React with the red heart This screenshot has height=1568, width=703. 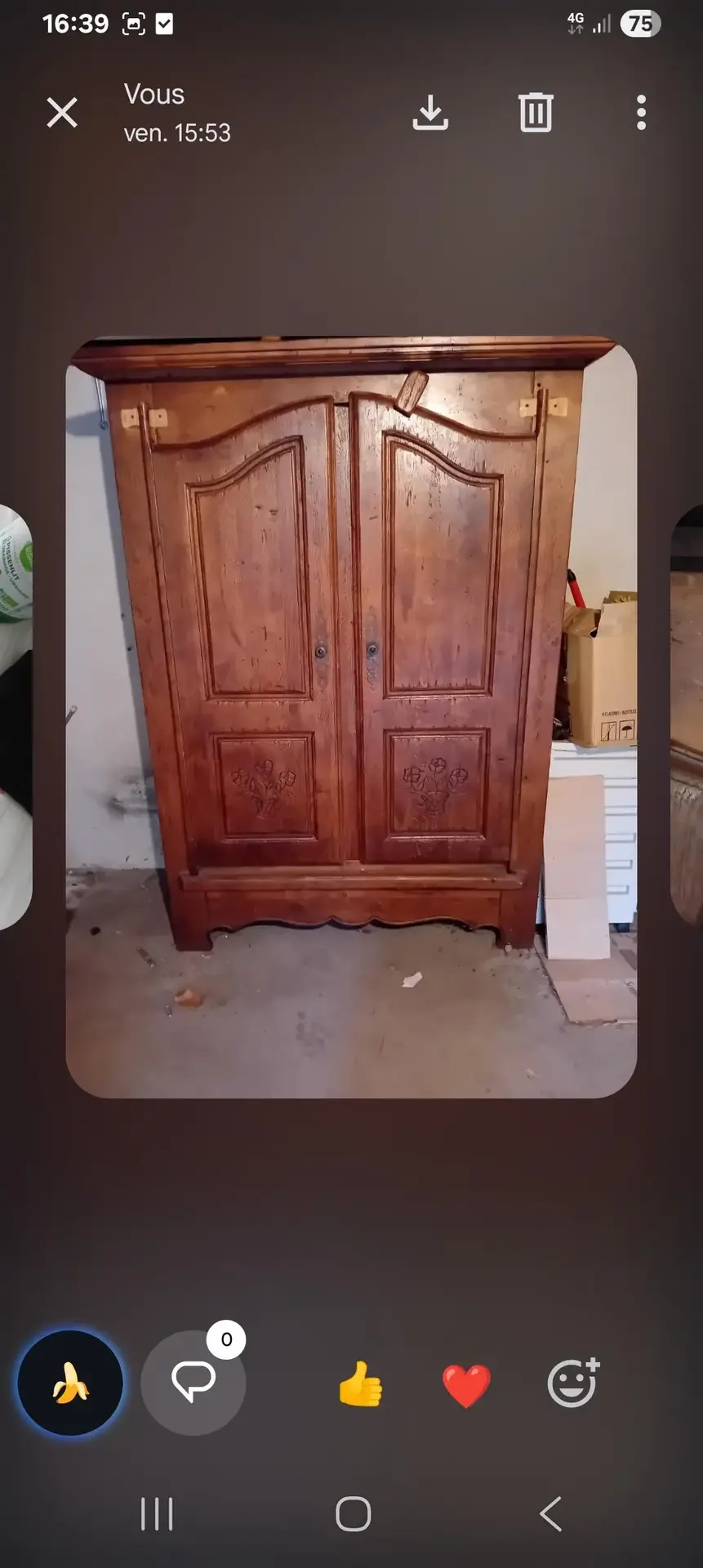click(466, 1385)
